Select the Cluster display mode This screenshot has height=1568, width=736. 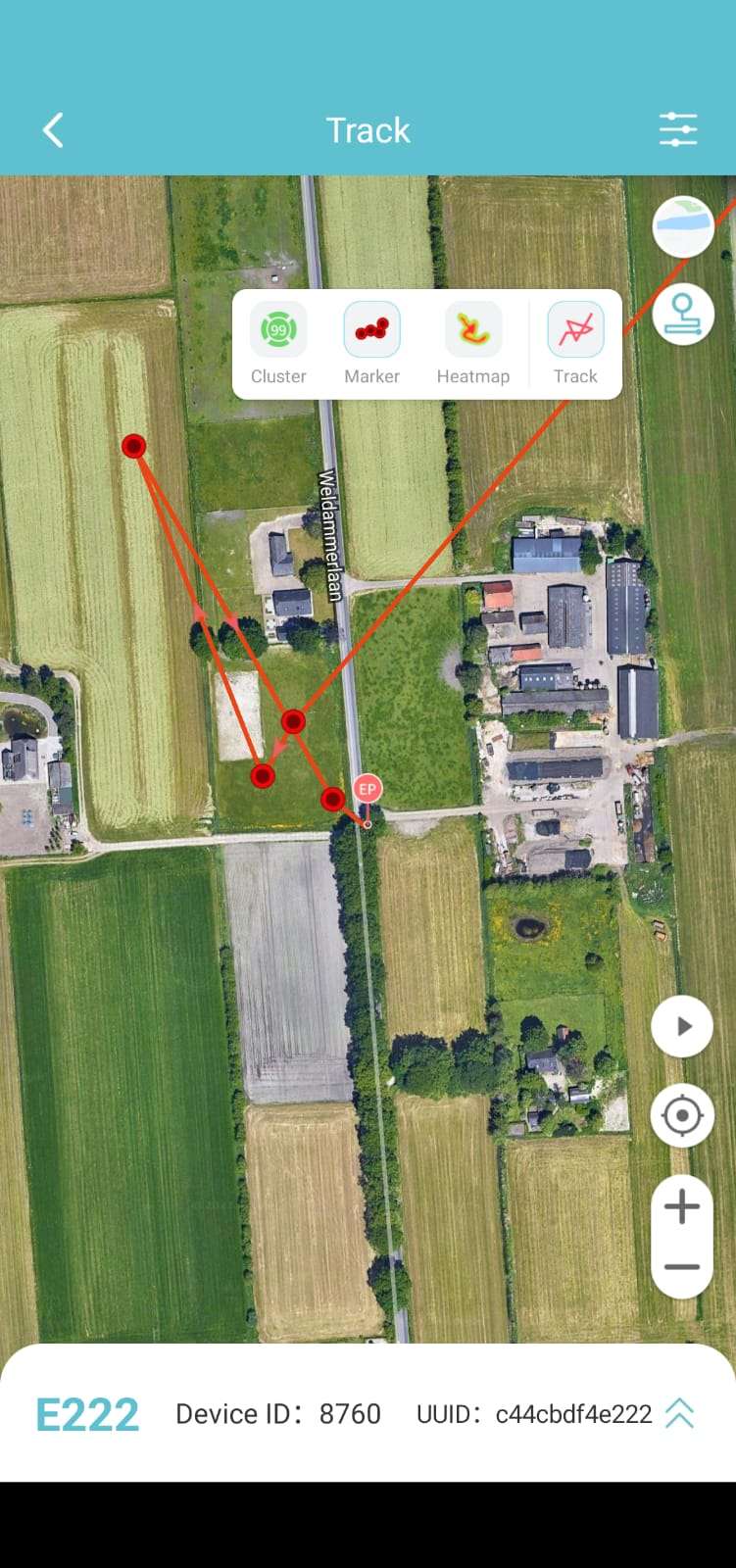coord(278,343)
